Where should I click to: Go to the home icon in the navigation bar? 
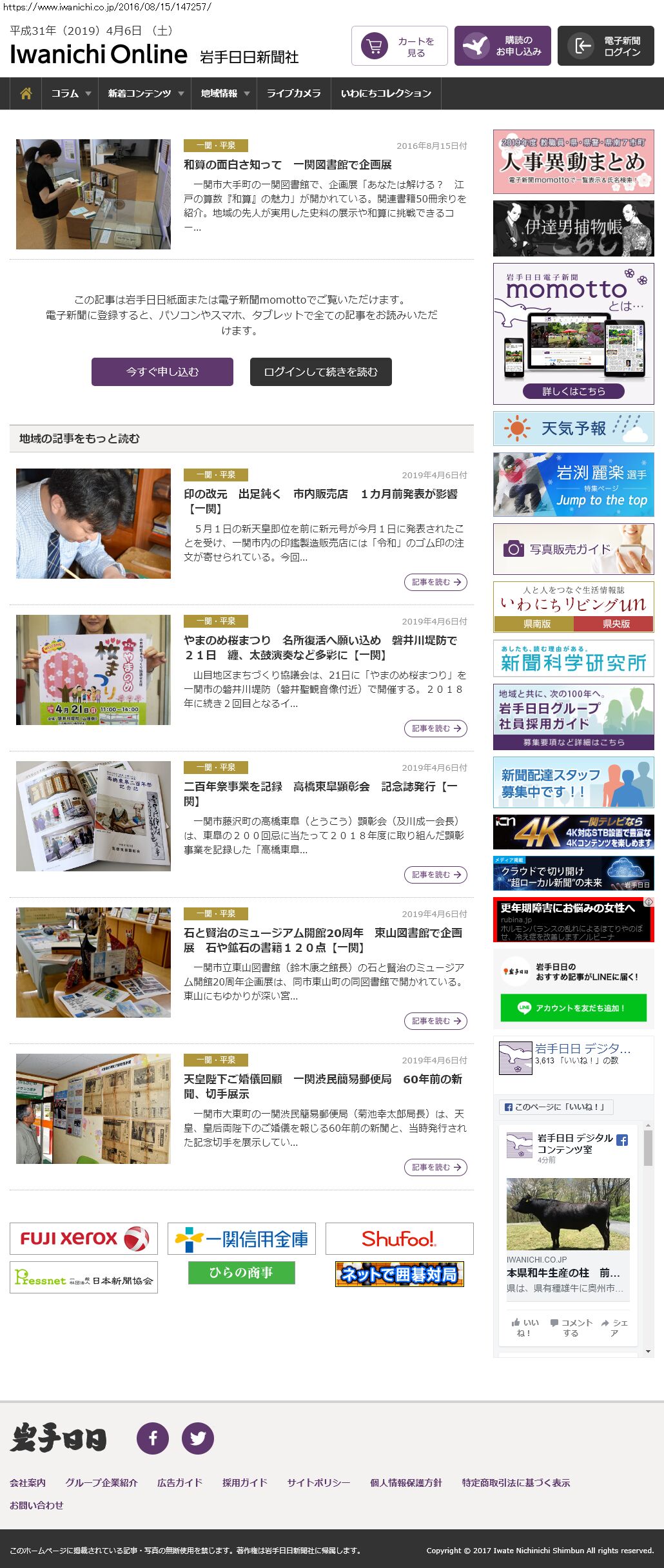[x=26, y=93]
